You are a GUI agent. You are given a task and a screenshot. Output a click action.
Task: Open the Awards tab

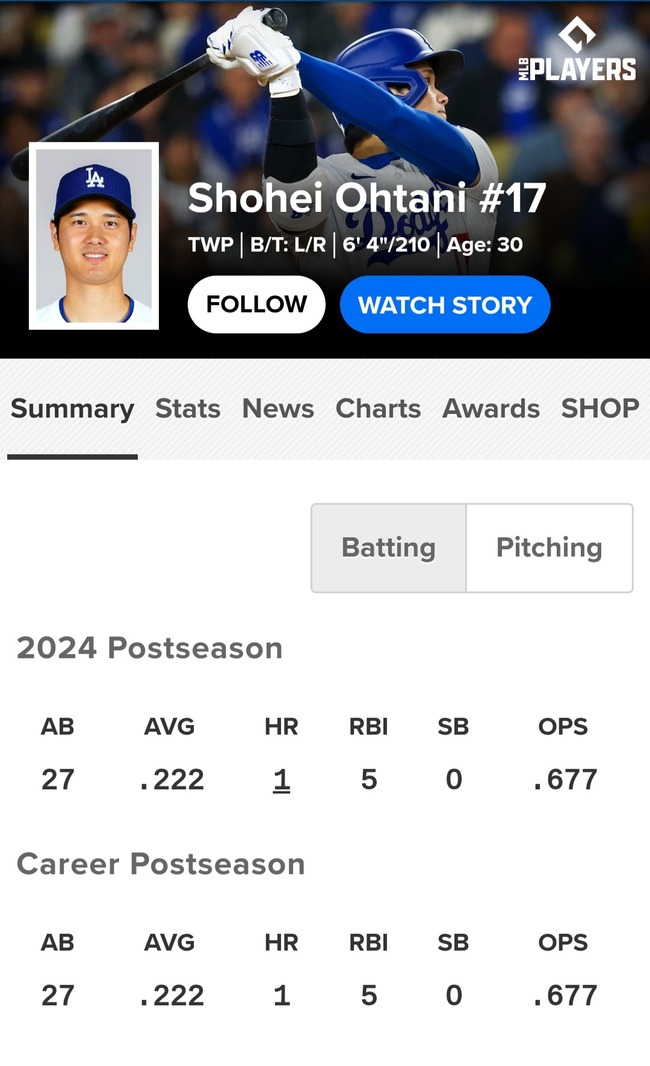(x=491, y=408)
